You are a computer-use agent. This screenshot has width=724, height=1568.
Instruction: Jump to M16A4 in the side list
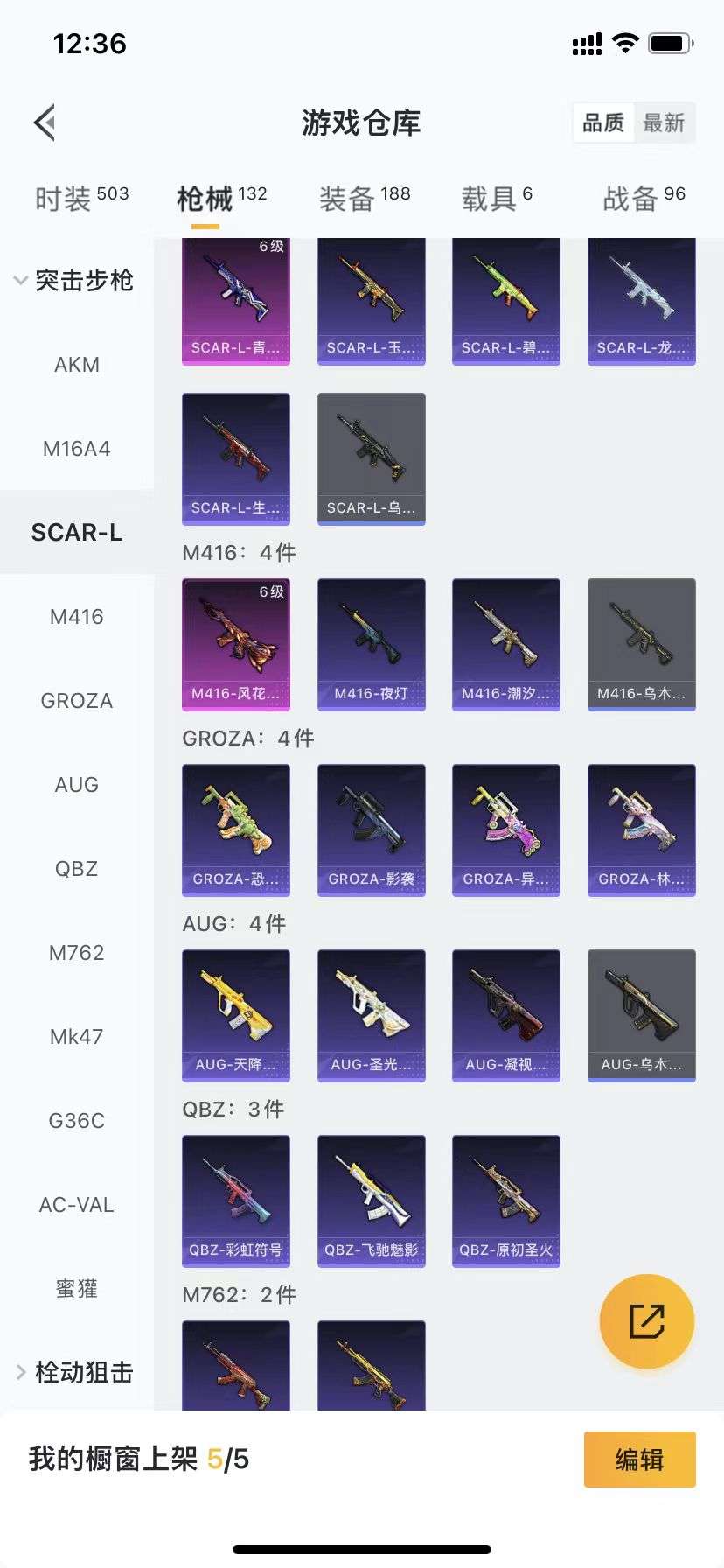click(77, 449)
